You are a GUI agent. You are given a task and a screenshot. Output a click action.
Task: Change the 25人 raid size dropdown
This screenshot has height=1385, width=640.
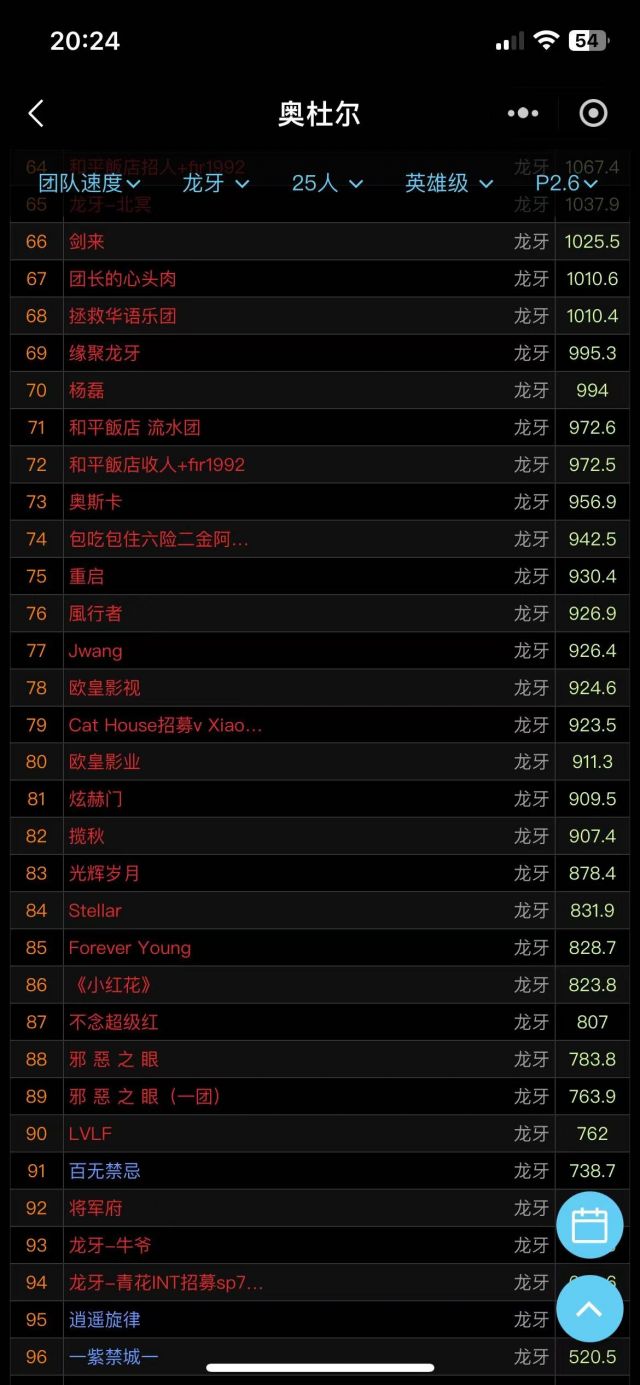click(327, 184)
